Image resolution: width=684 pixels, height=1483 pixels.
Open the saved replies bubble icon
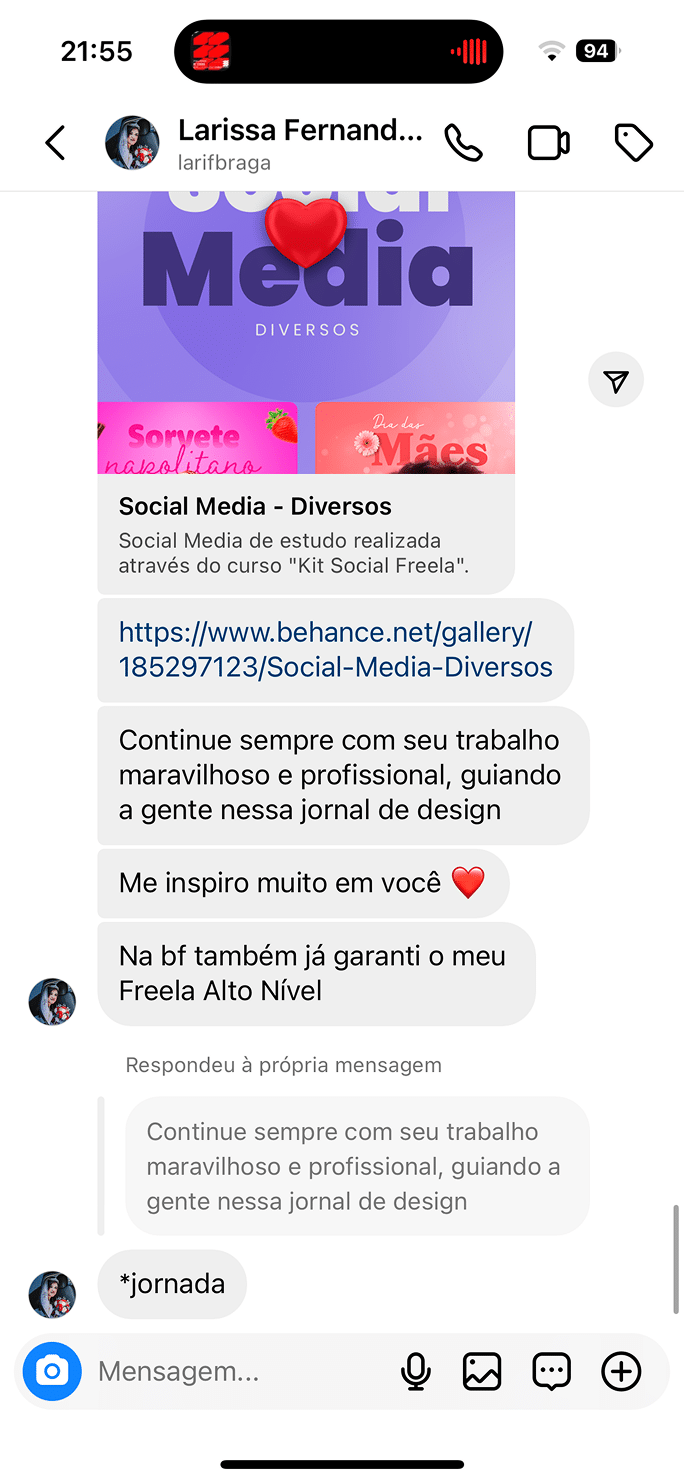tap(551, 1371)
